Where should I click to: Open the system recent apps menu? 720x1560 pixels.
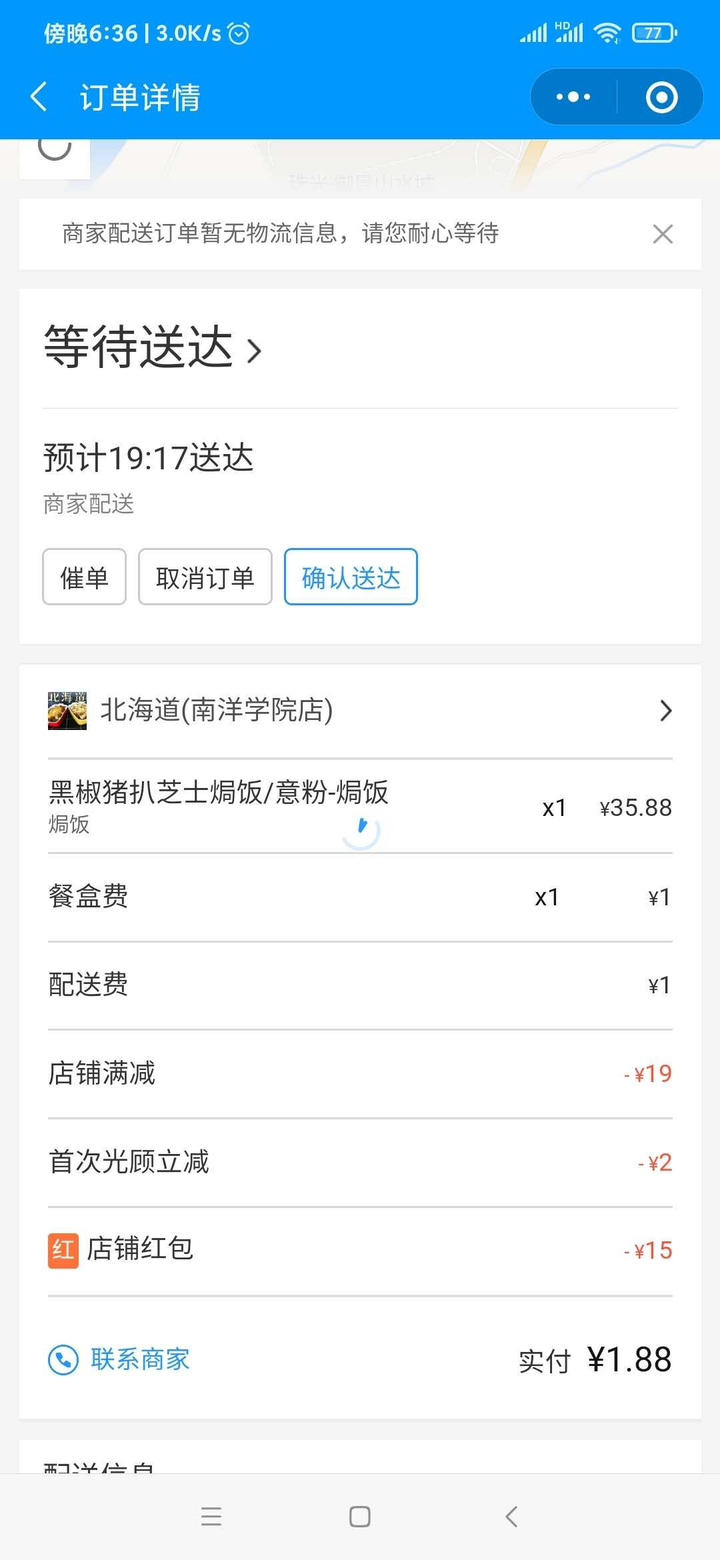pos(211,1517)
